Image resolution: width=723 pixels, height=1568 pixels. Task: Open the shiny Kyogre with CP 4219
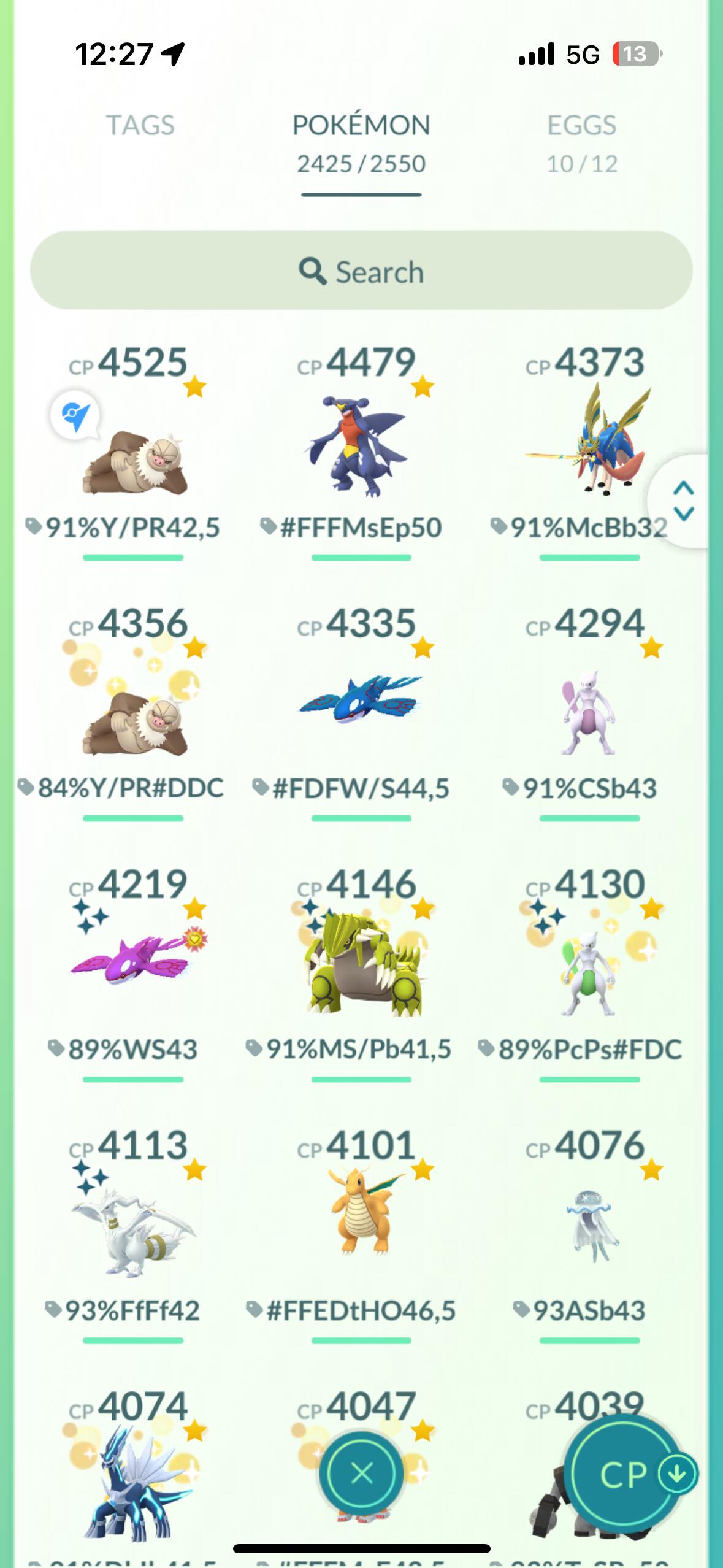point(134,972)
